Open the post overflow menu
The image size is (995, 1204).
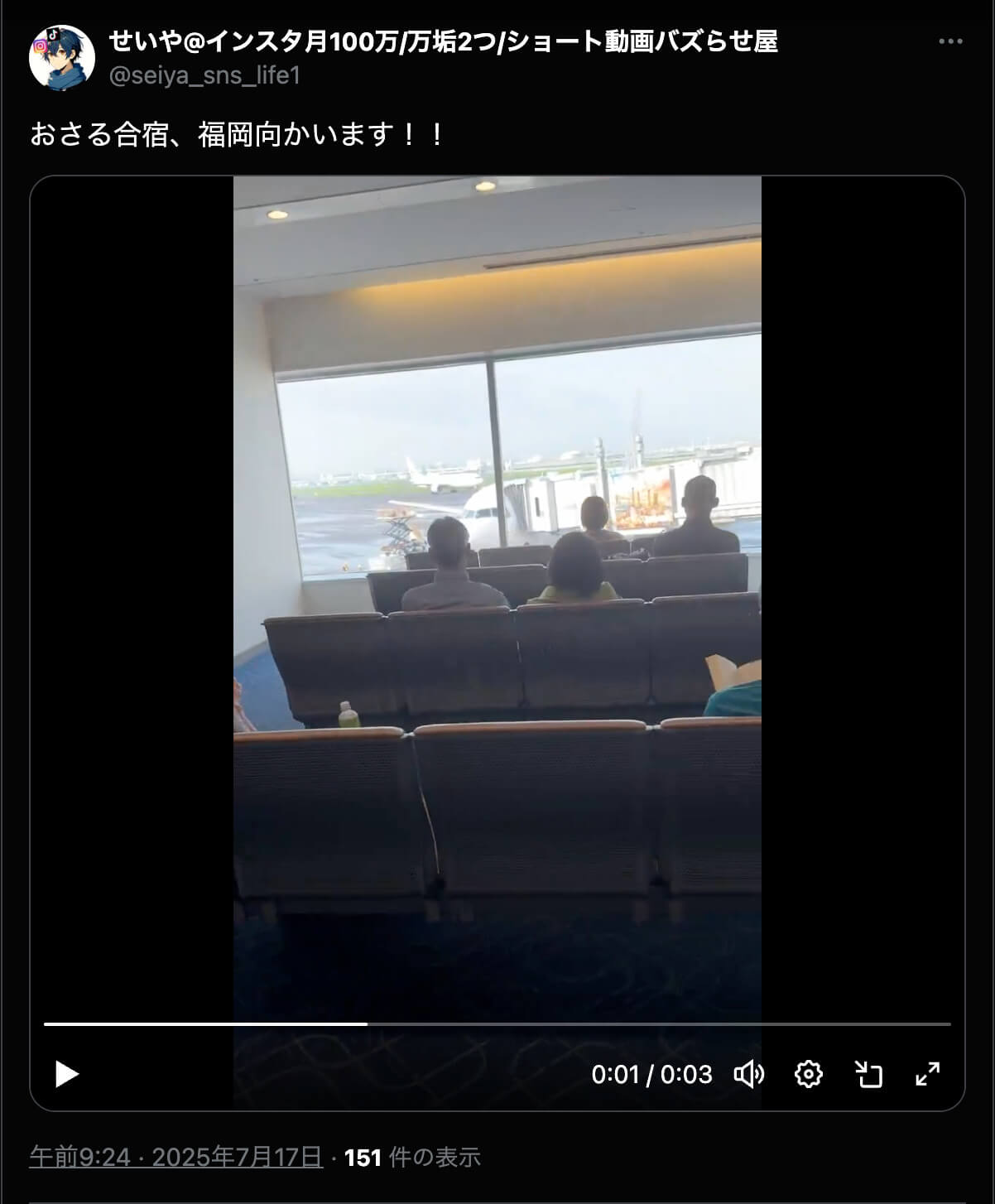950,41
